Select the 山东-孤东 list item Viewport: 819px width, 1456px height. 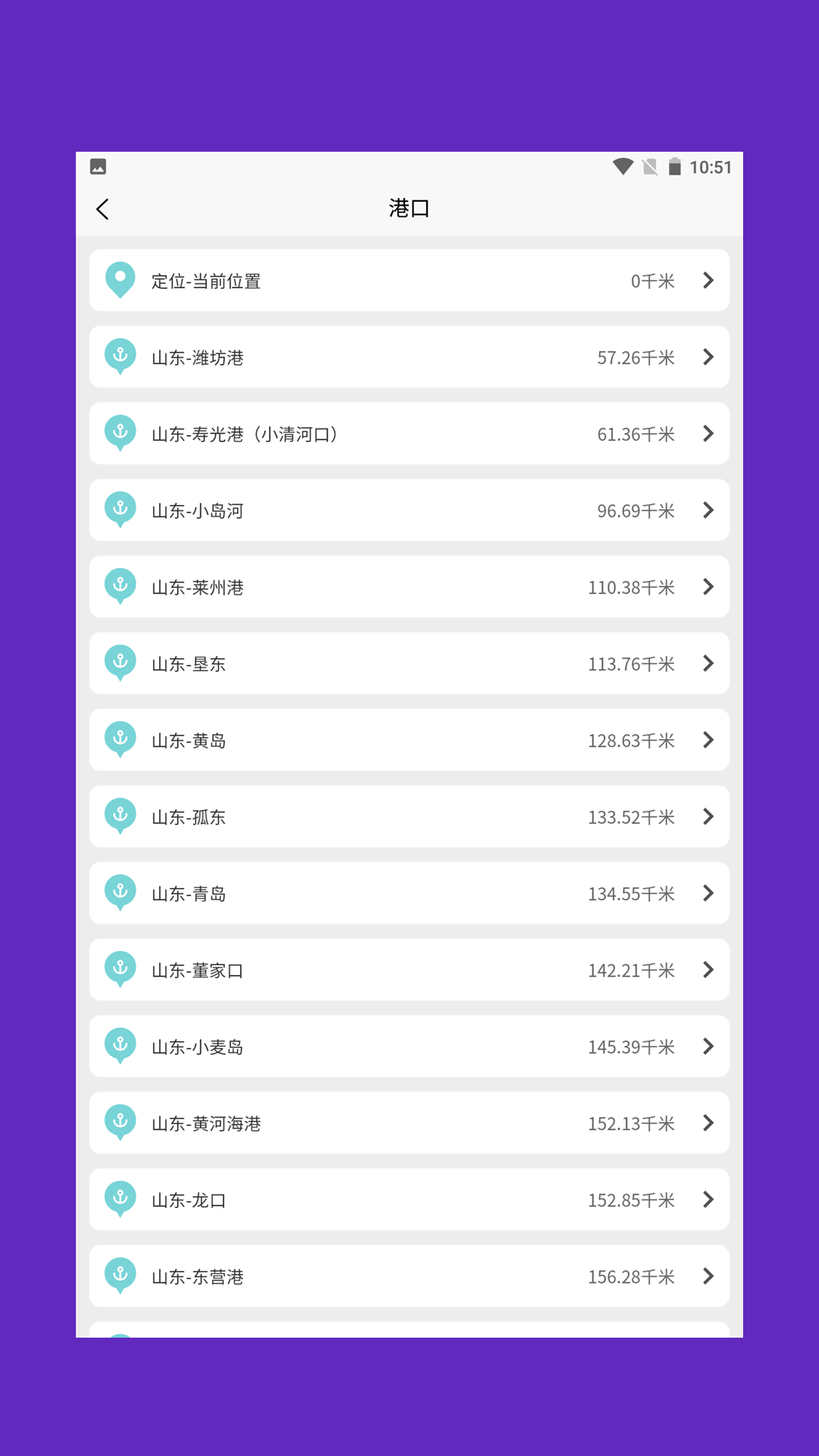pyautogui.click(x=409, y=816)
